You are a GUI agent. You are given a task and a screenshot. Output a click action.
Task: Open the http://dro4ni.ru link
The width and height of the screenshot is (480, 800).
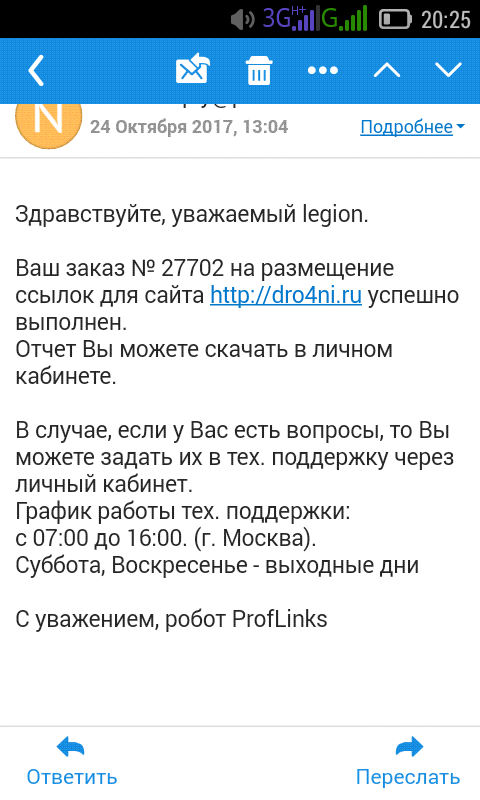click(286, 295)
